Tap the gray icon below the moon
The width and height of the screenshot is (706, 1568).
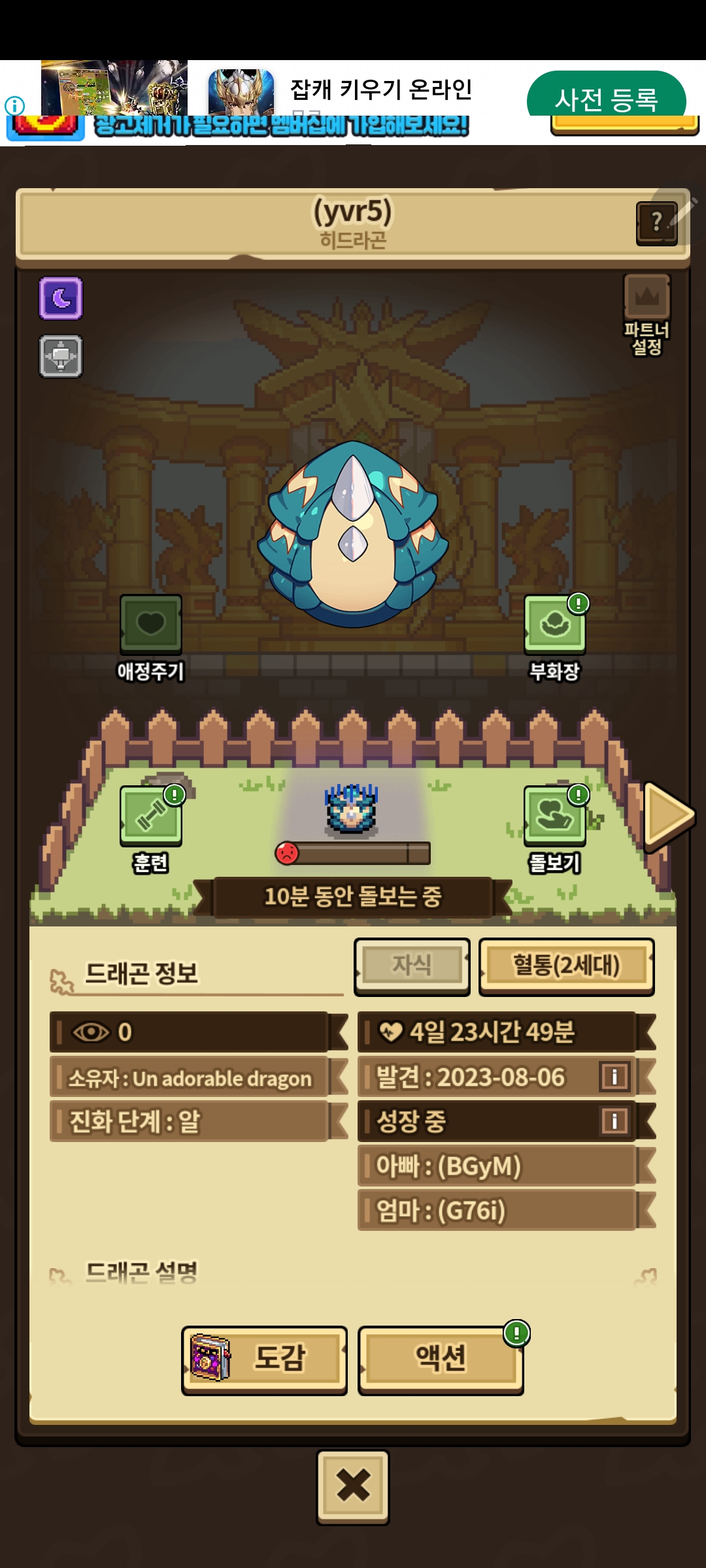tap(61, 357)
